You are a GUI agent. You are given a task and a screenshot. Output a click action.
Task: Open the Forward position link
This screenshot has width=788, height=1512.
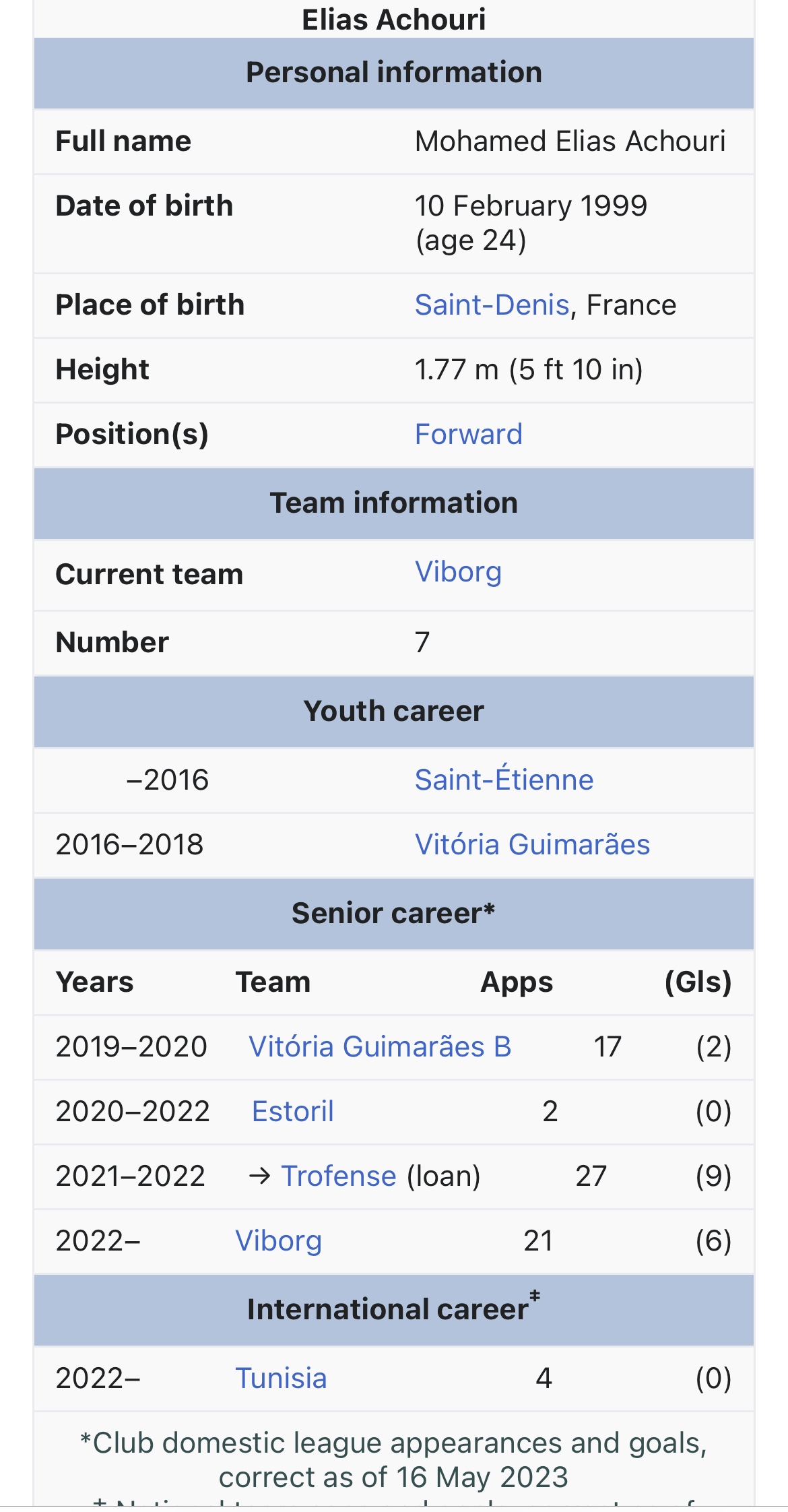click(468, 435)
